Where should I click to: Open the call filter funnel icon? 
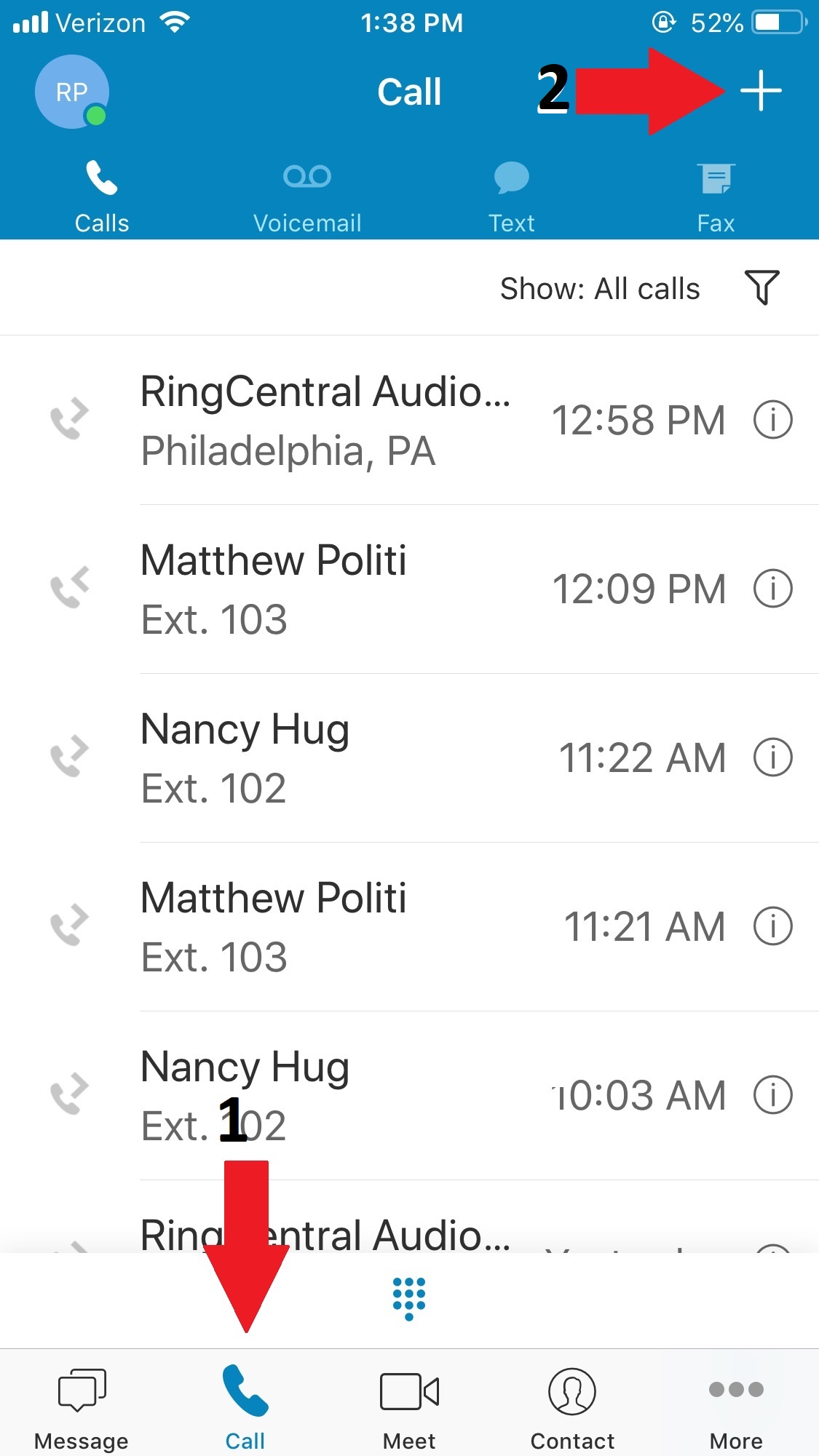(761, 287)
